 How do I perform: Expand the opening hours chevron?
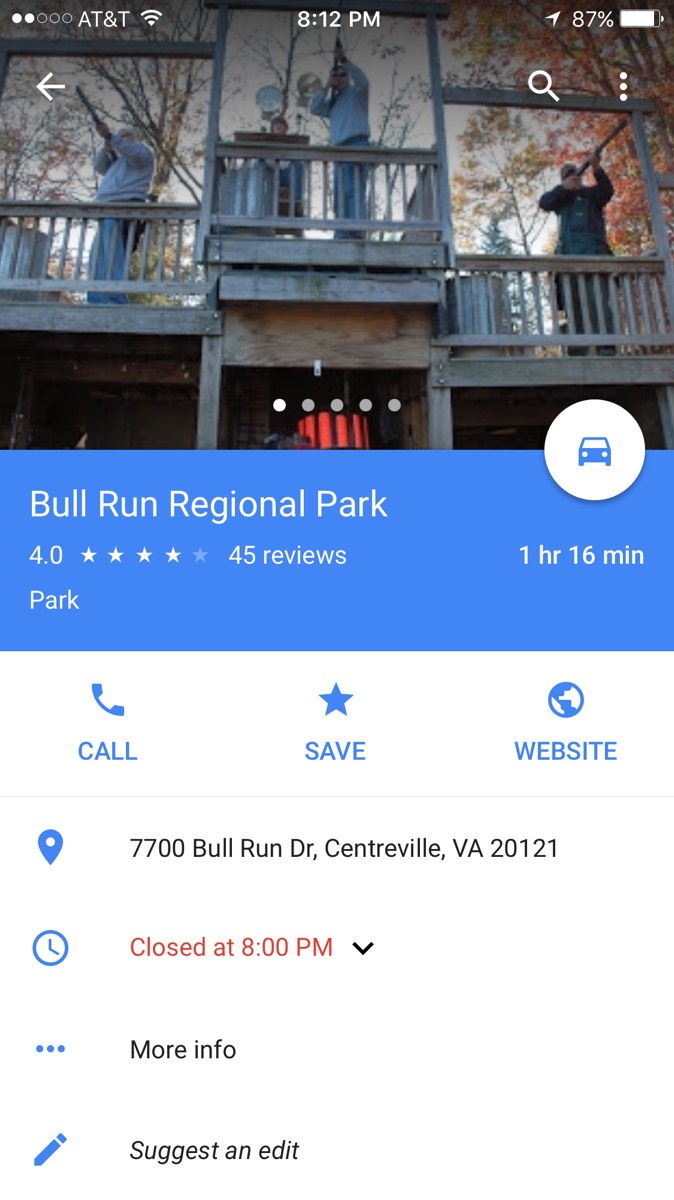click(x=363, y=948)
